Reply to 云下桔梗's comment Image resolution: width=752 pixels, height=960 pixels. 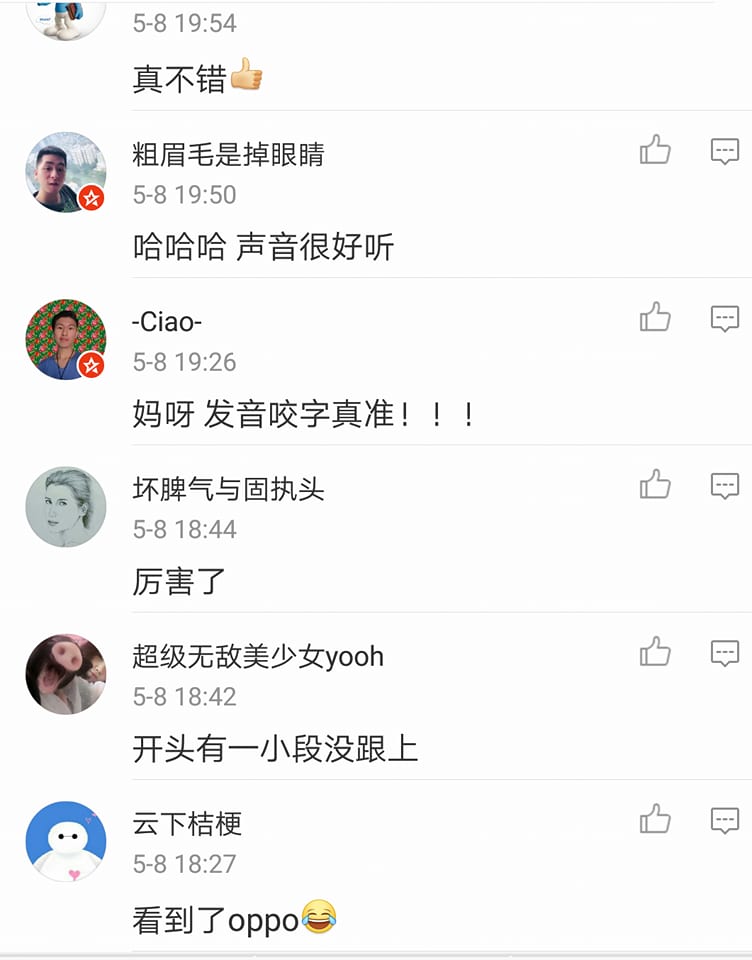click(724, 820)
